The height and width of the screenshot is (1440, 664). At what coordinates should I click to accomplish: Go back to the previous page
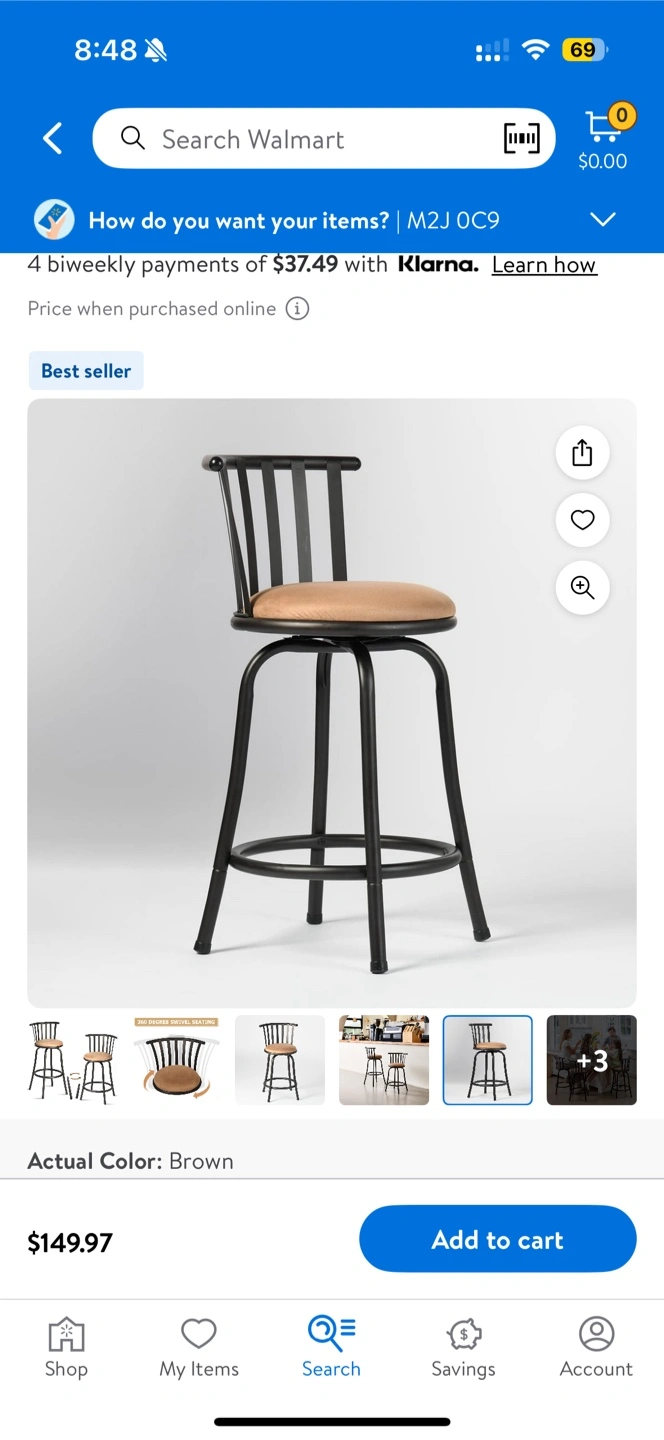point(53,139)
